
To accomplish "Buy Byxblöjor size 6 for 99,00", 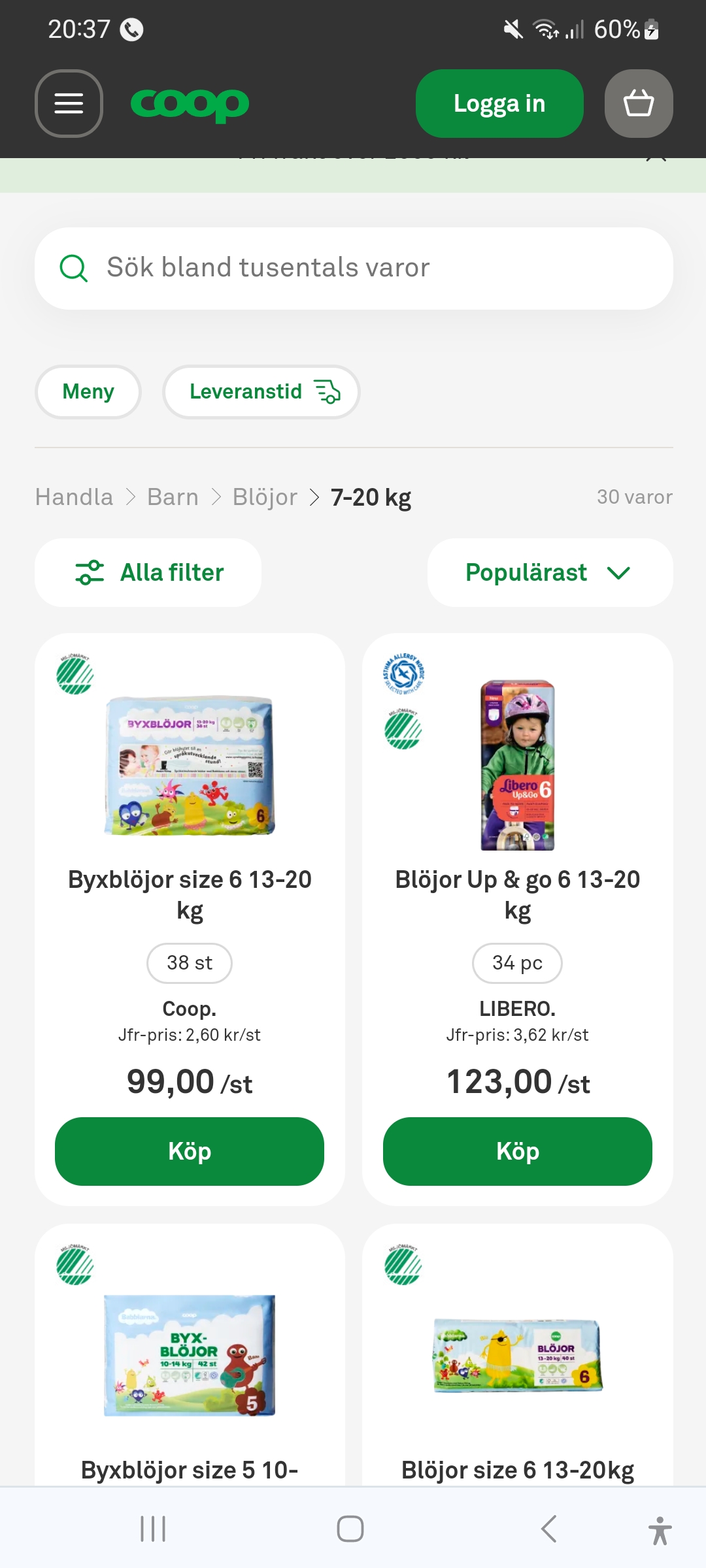I will point(190,1151).
